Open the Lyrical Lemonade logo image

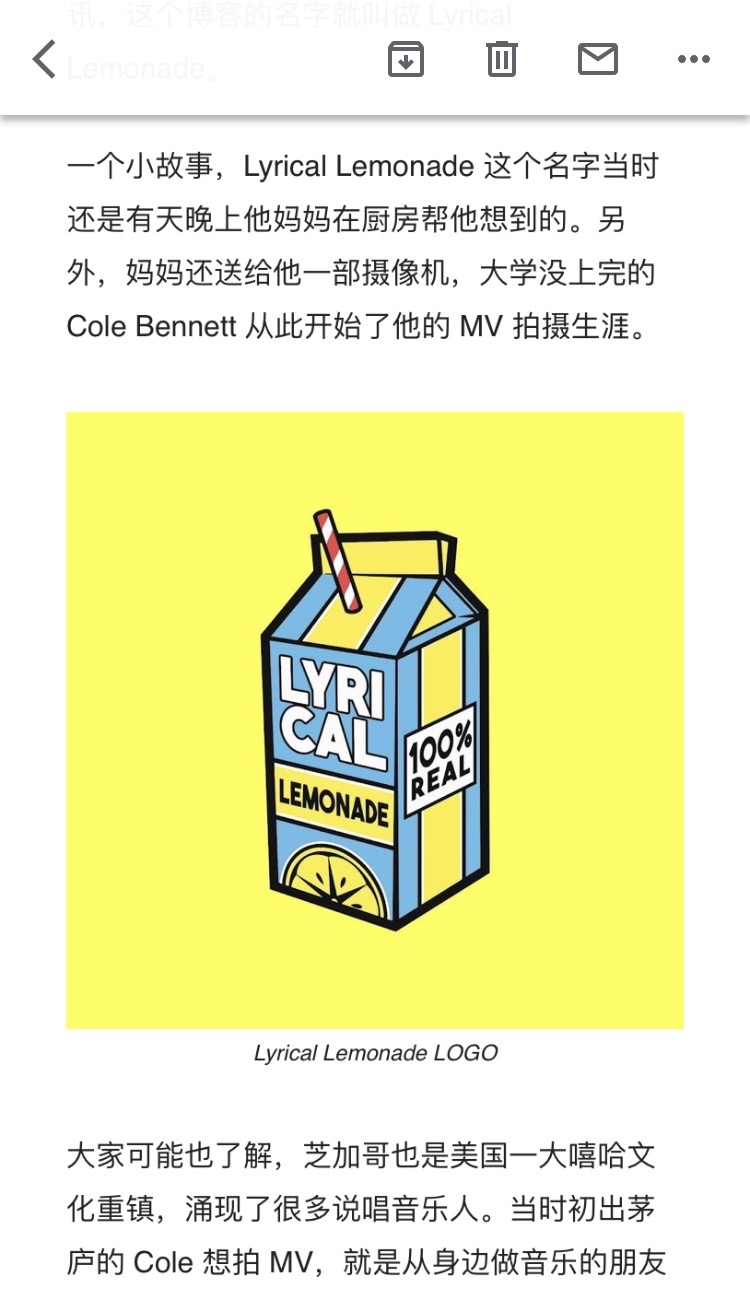coord(375,720)
